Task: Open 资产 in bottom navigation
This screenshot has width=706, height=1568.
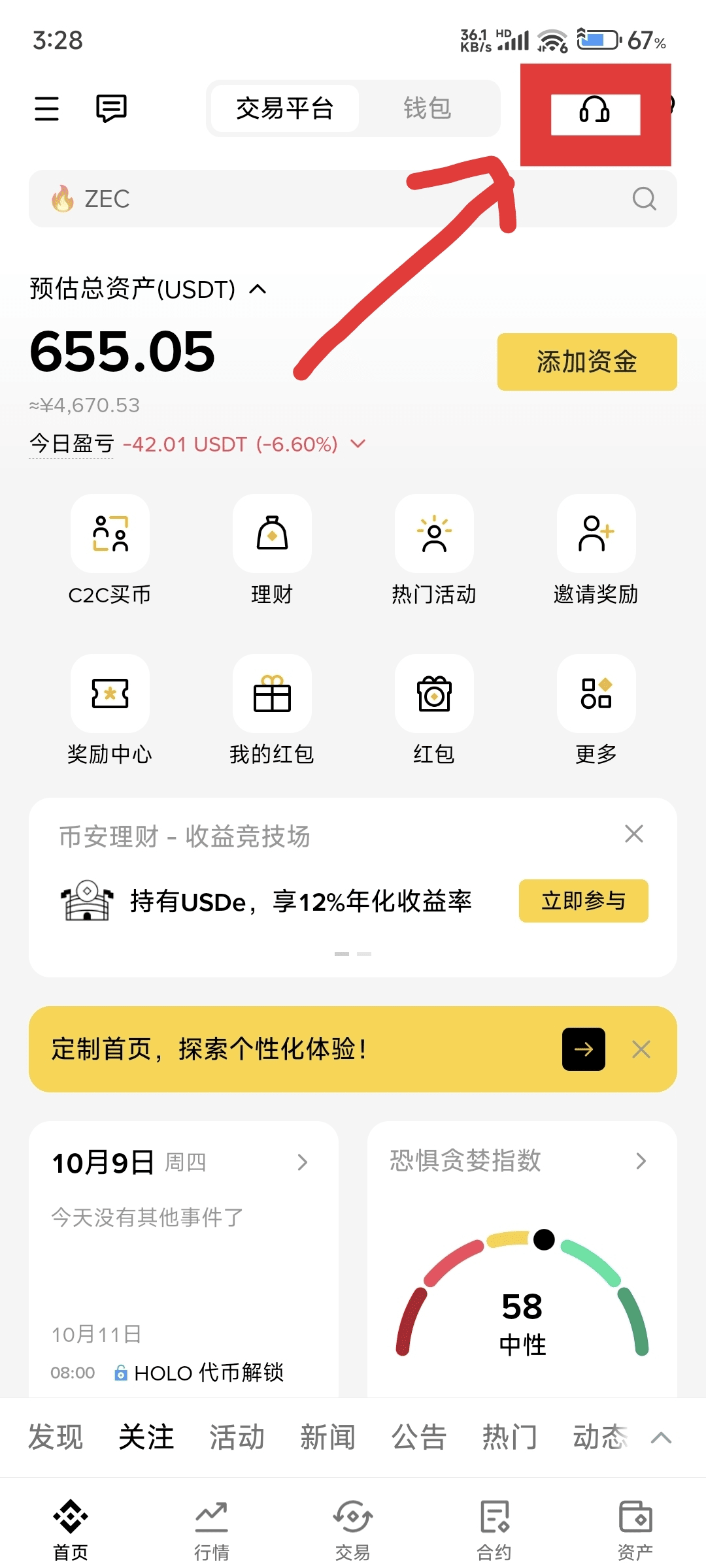Action: tap(635, 1529)
